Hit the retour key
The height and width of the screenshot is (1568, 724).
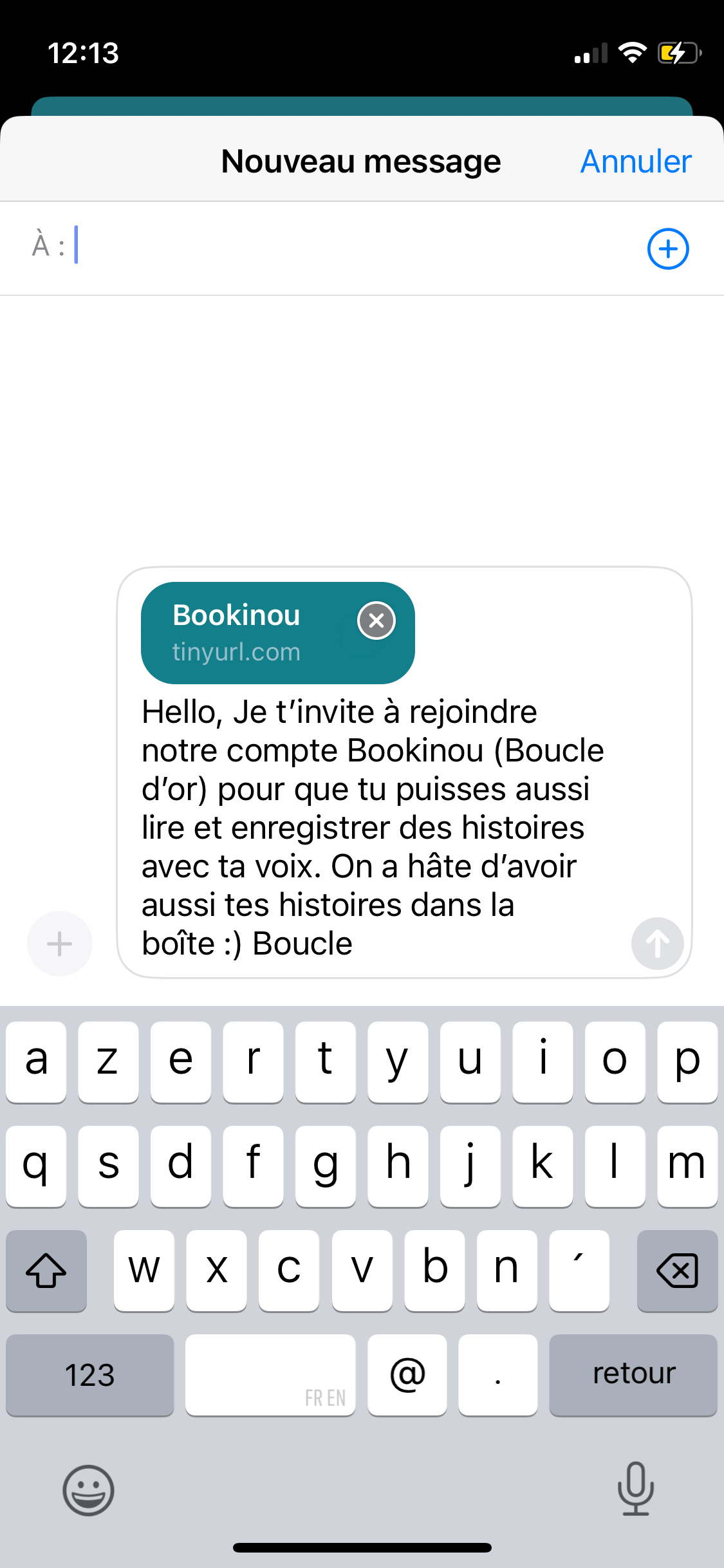click(x=633, y=1375)
